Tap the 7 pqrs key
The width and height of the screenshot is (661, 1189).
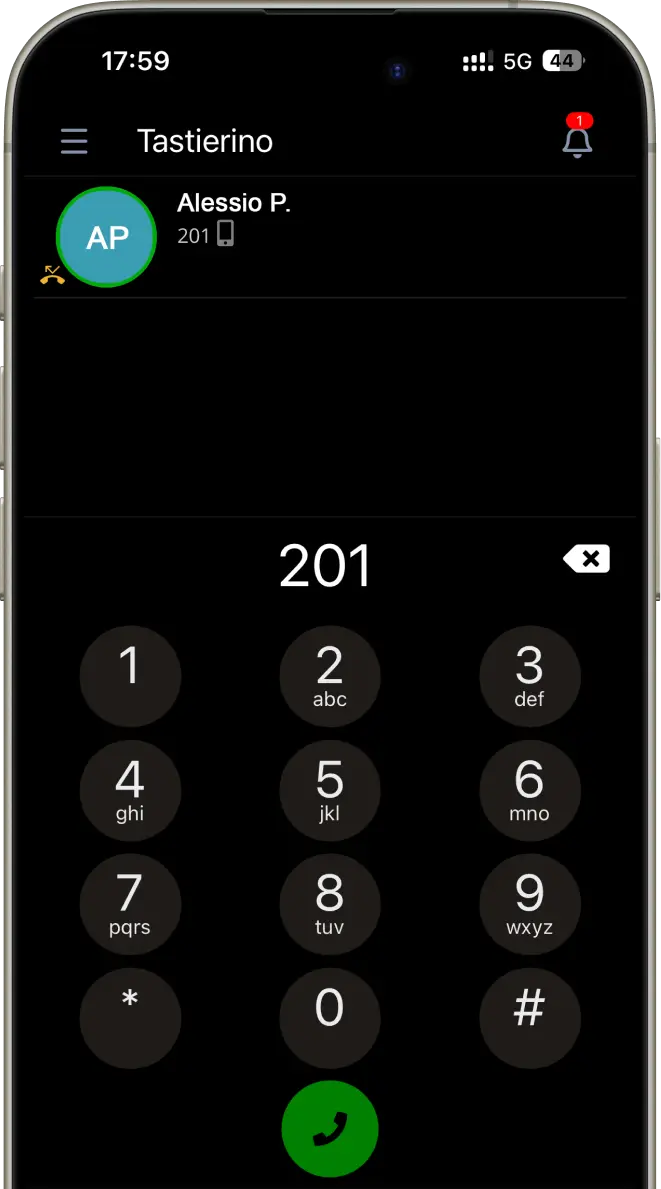tap(130, 904)
